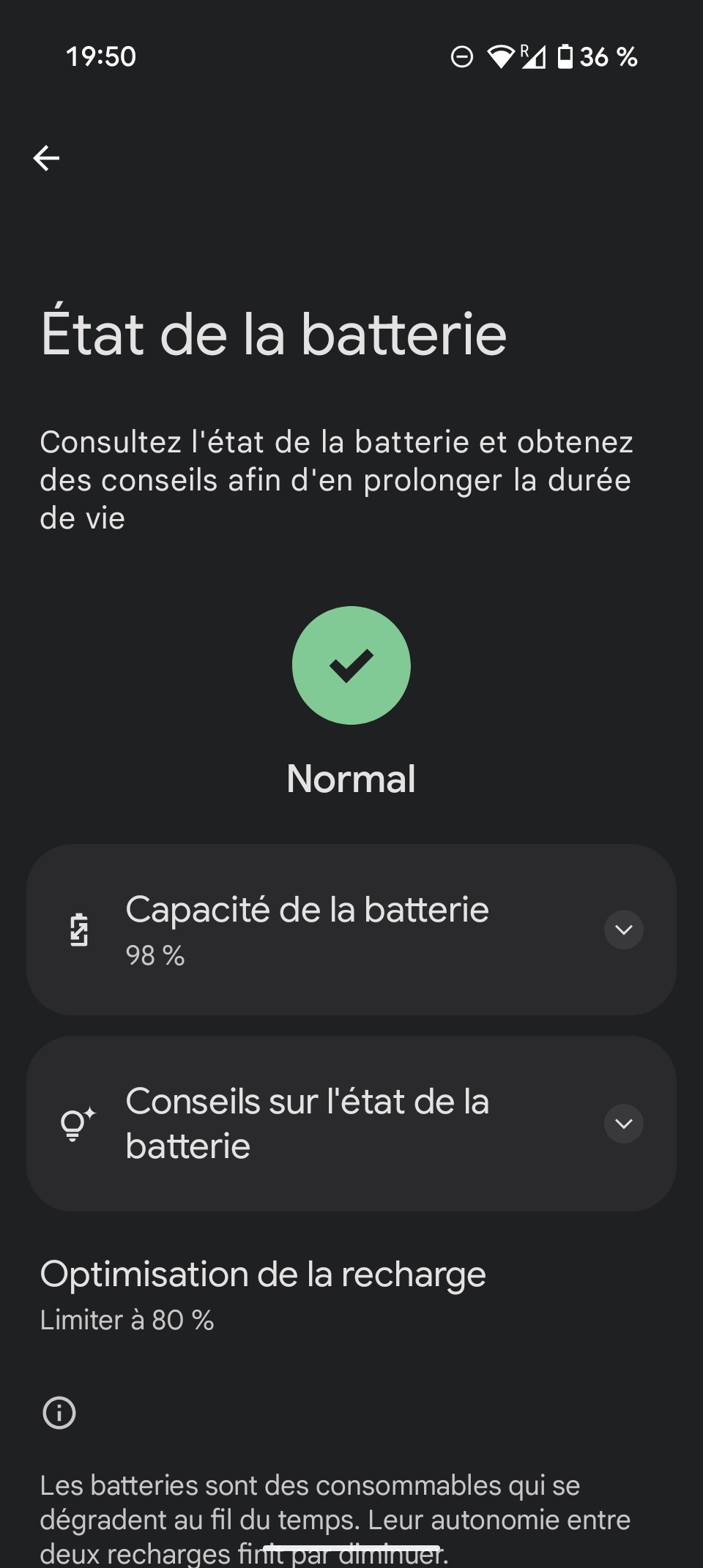Expand Capacité de la batterie details

tap(623, 930)
